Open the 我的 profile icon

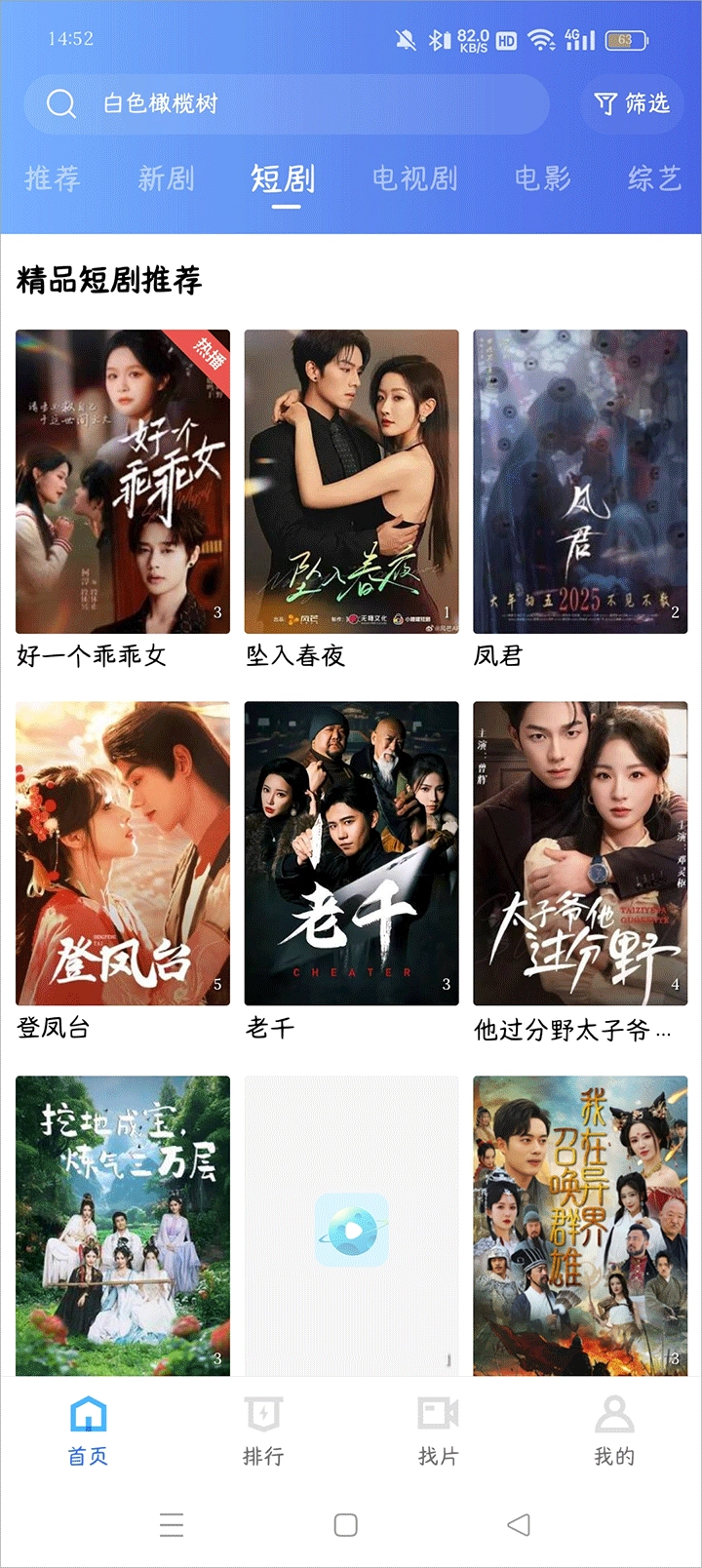(613, 1412)
